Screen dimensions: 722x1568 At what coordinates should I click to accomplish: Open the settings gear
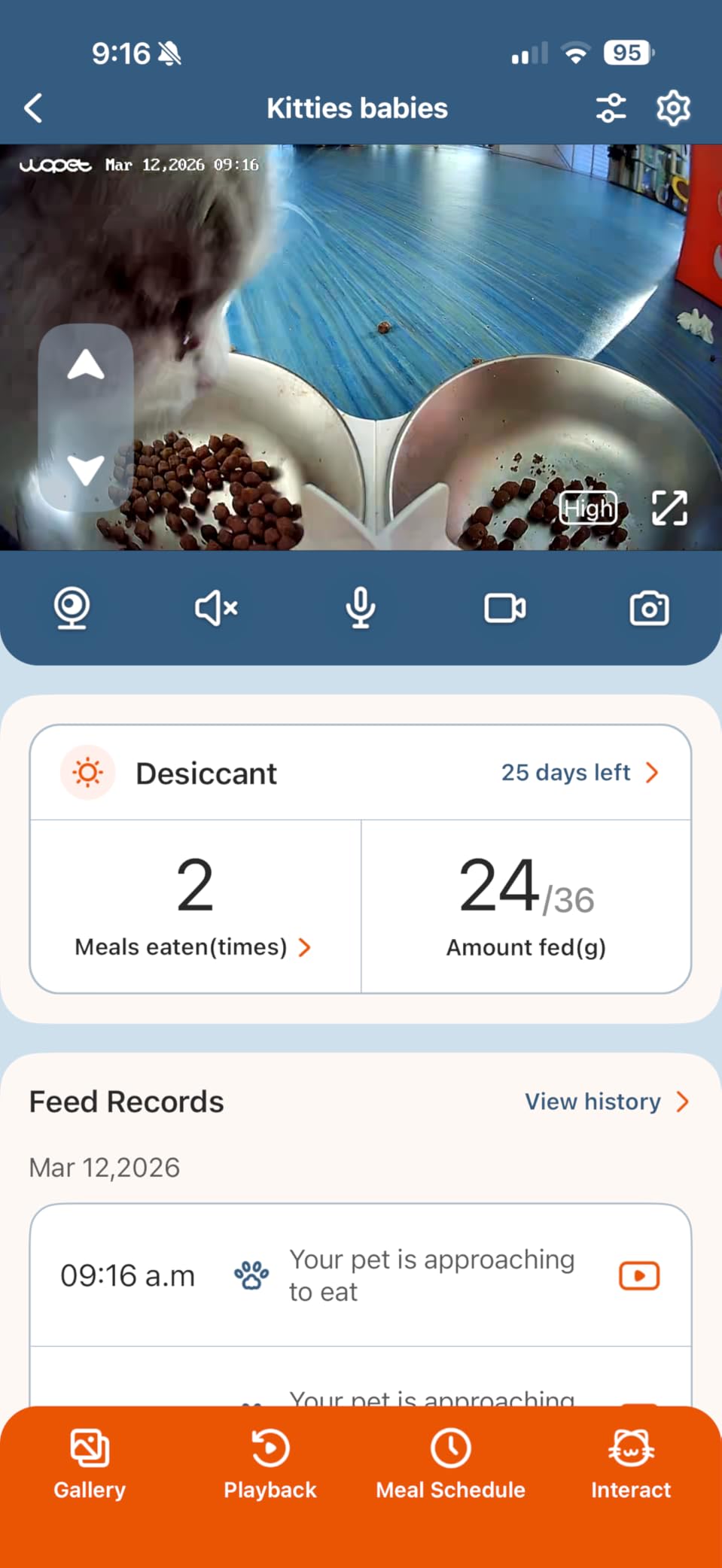(x=672, y=108)
